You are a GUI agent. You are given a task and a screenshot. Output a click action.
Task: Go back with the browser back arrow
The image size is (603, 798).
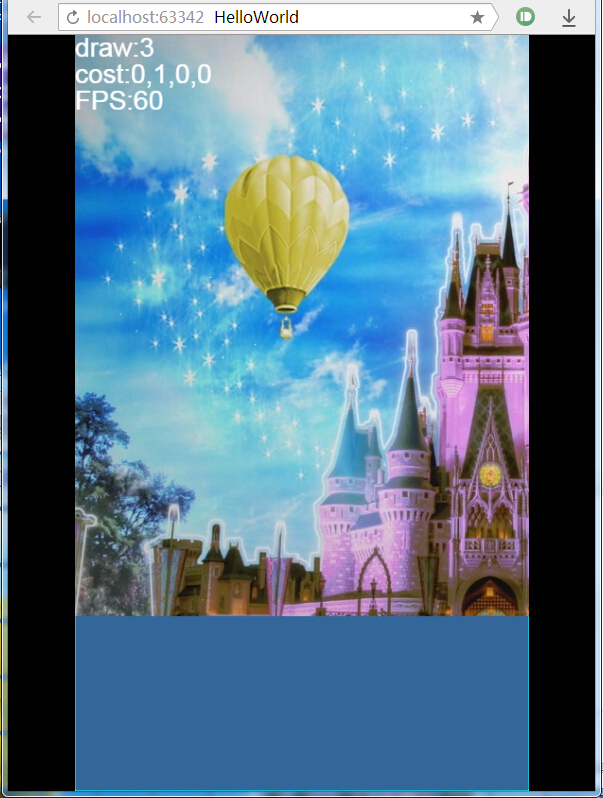[33, 17]
